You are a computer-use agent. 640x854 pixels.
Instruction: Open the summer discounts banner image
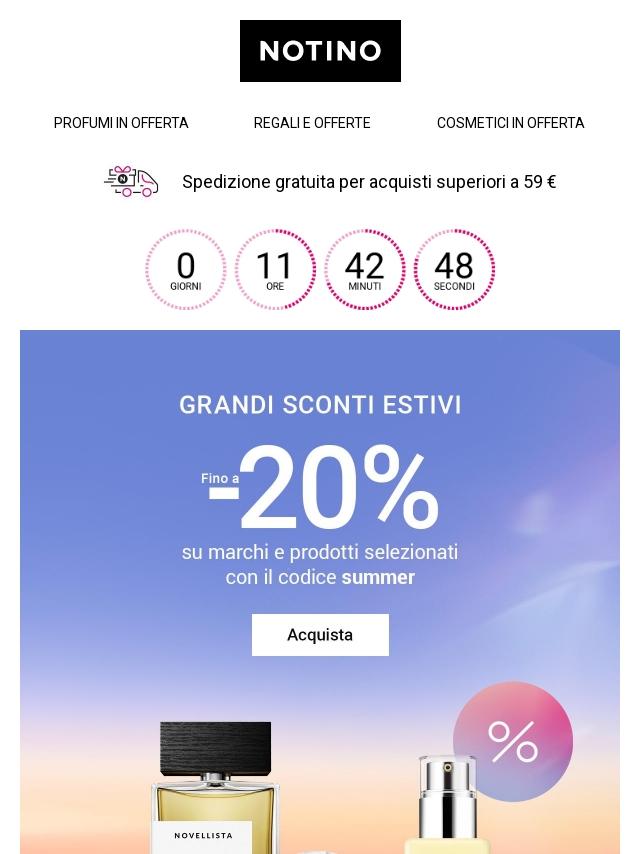tap(320, 591)
